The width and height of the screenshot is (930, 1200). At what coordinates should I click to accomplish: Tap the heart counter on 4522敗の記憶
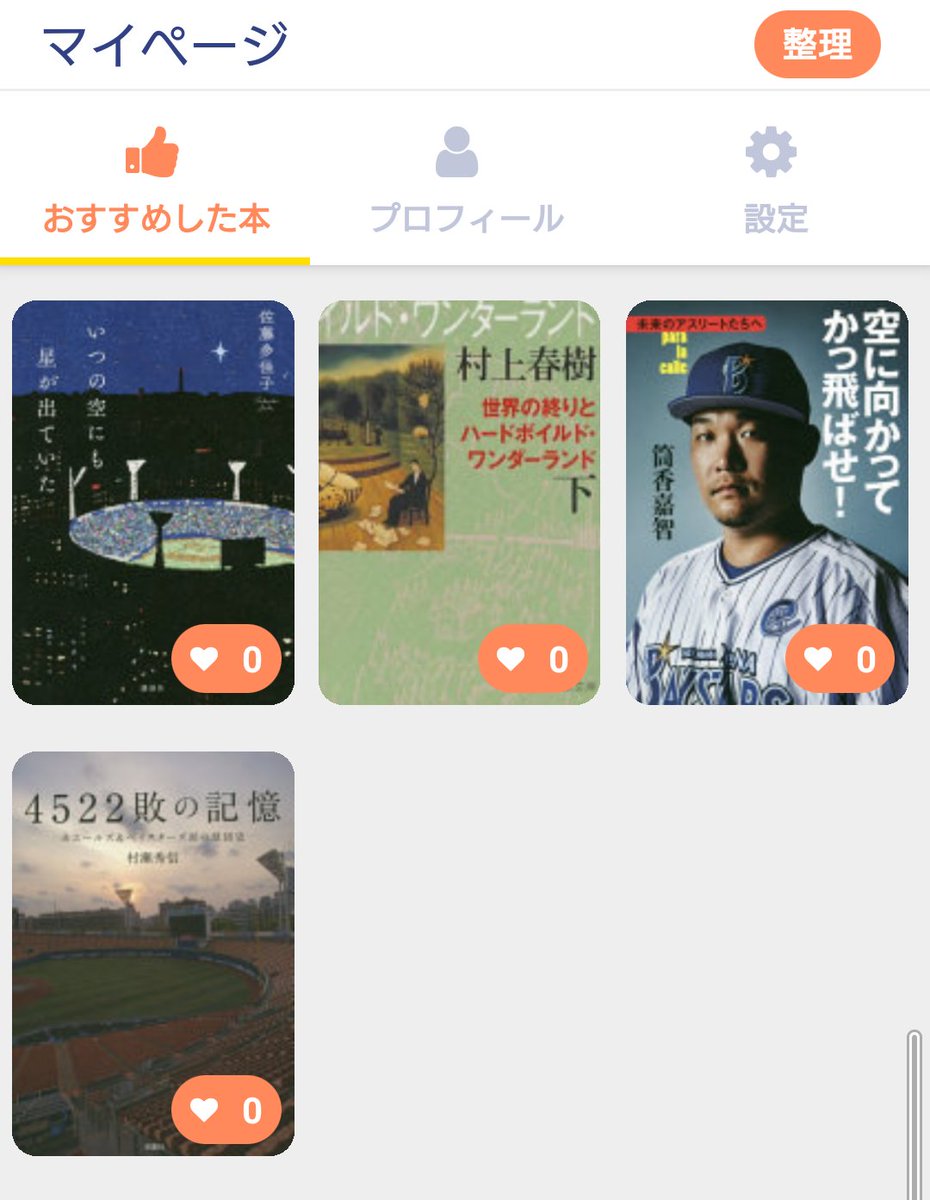226,1110
